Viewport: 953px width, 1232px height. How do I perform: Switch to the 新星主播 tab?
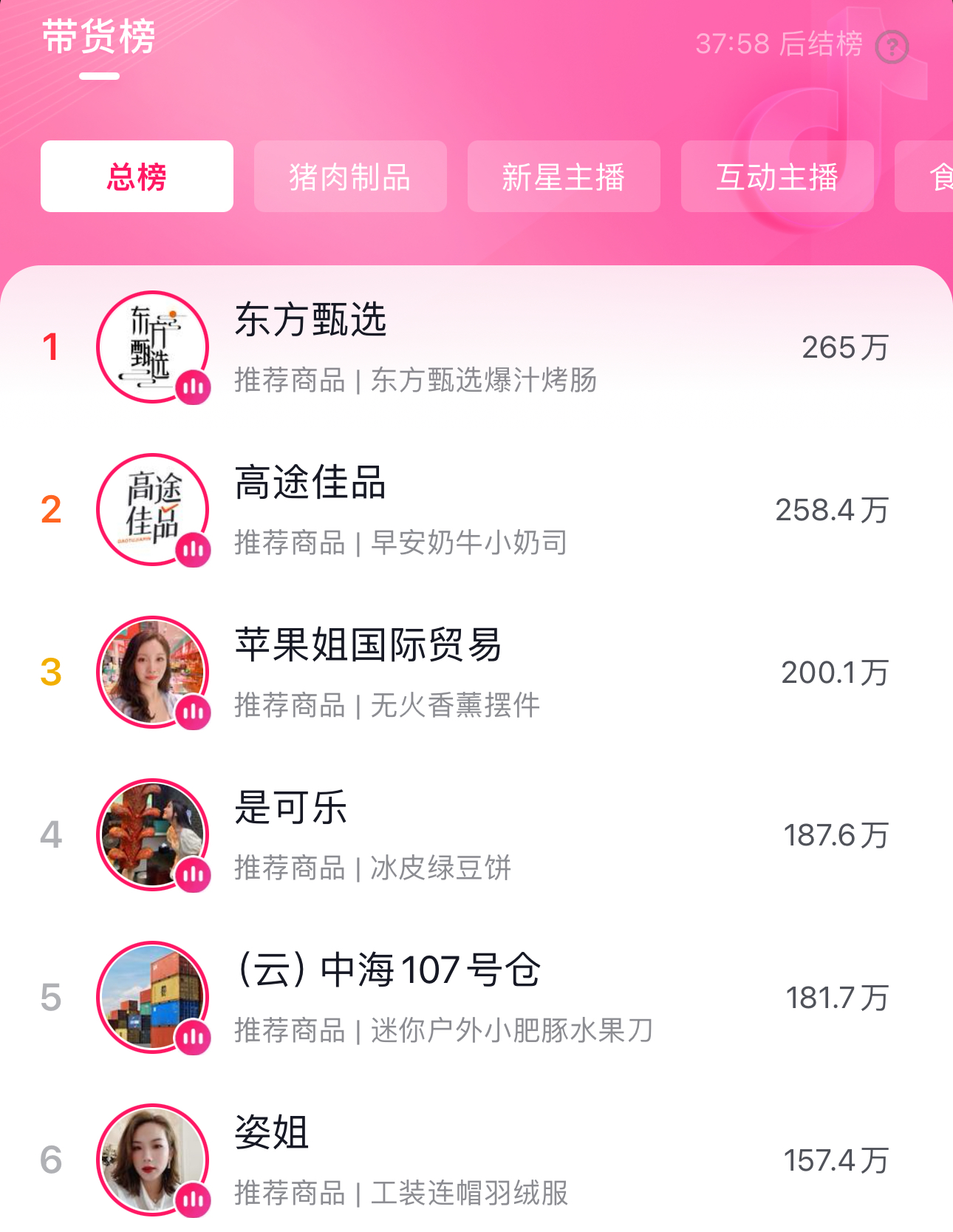564,177
